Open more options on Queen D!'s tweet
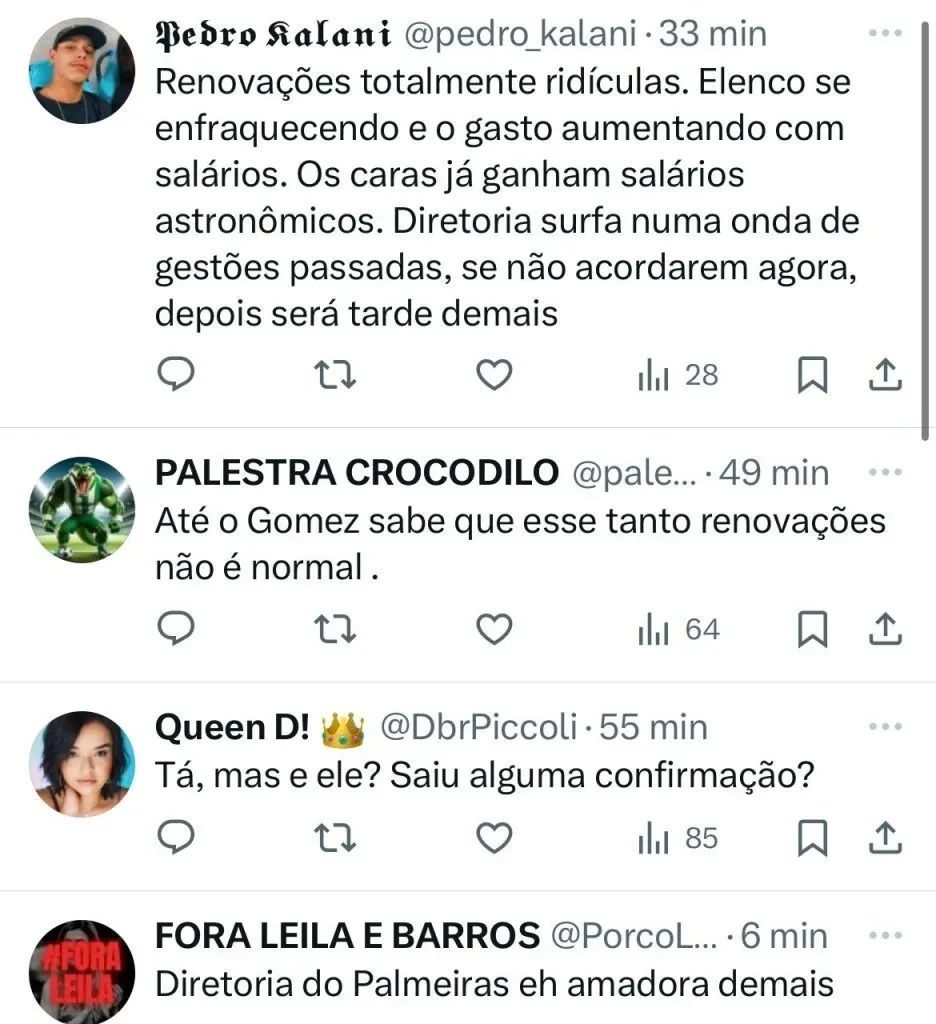Image resolution: width=936 pixels, height=1024 pixels. [886, 726]
